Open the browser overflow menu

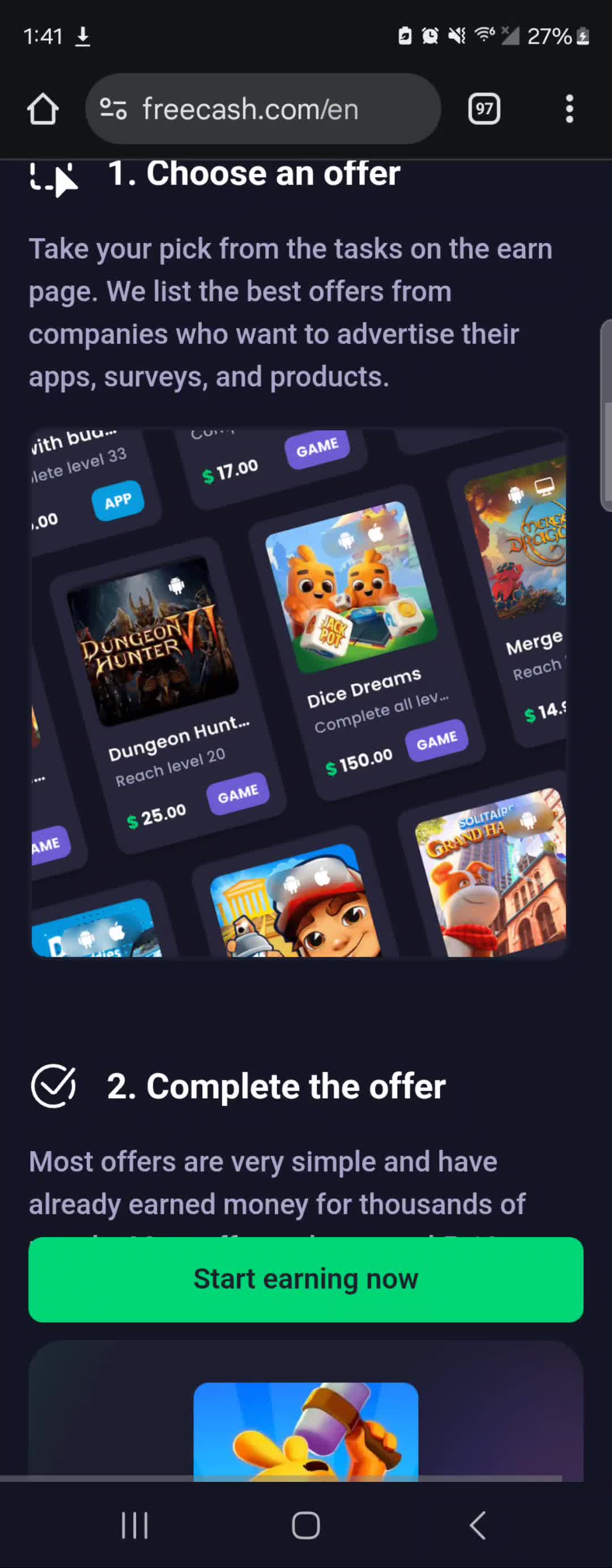click(569, 109)
